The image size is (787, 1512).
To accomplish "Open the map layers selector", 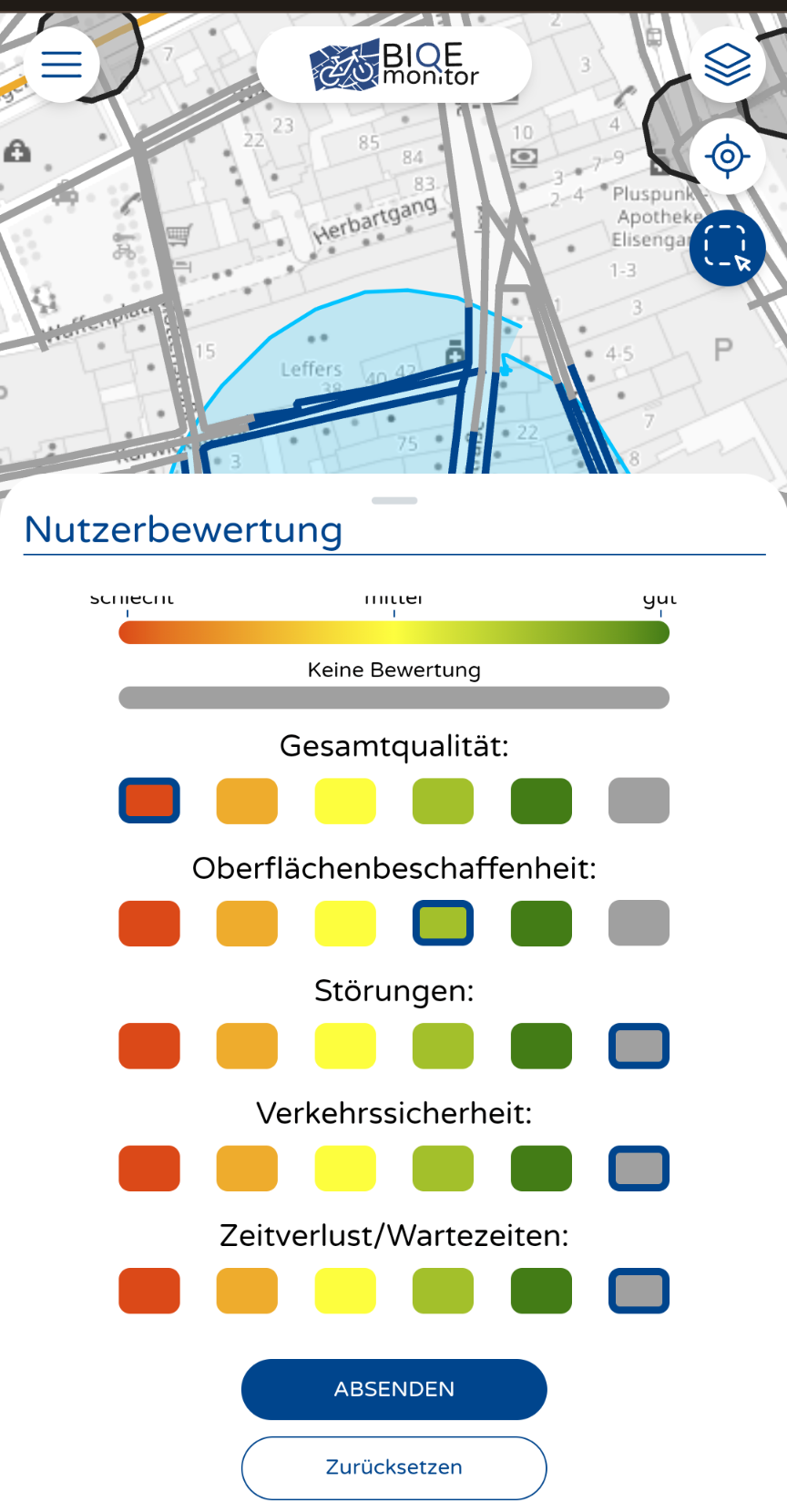I will tap(727, 65).
